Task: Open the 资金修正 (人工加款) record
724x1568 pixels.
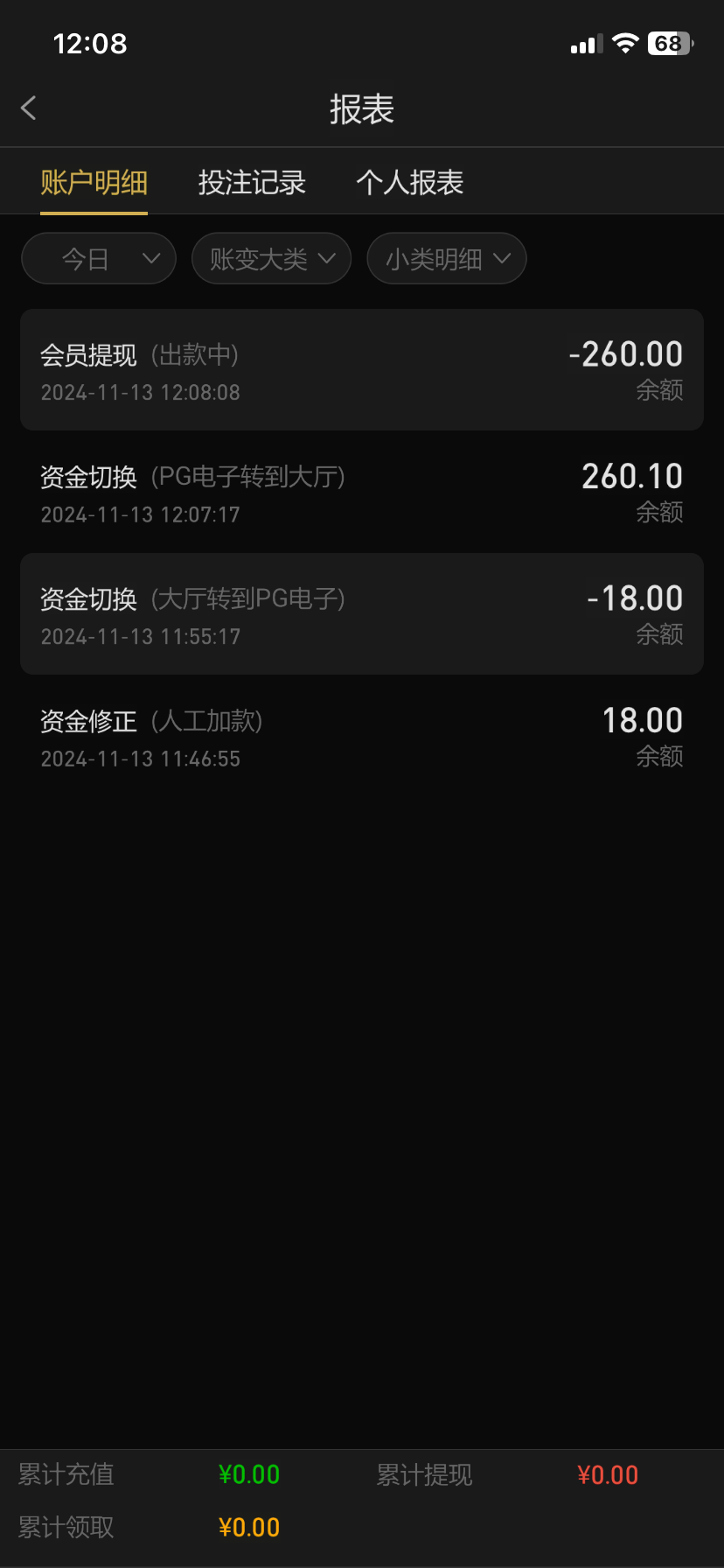Action: [361, 736]
